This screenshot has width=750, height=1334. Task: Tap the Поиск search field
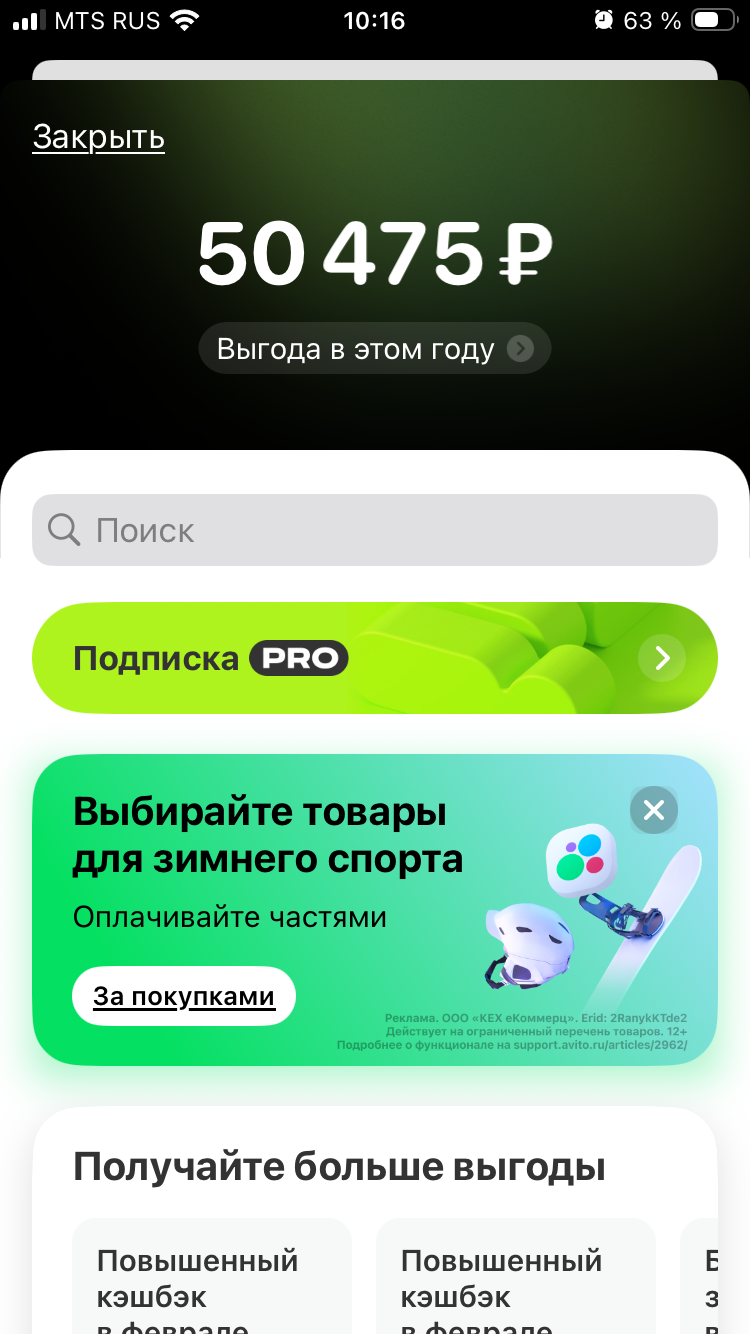click(374, 530)
